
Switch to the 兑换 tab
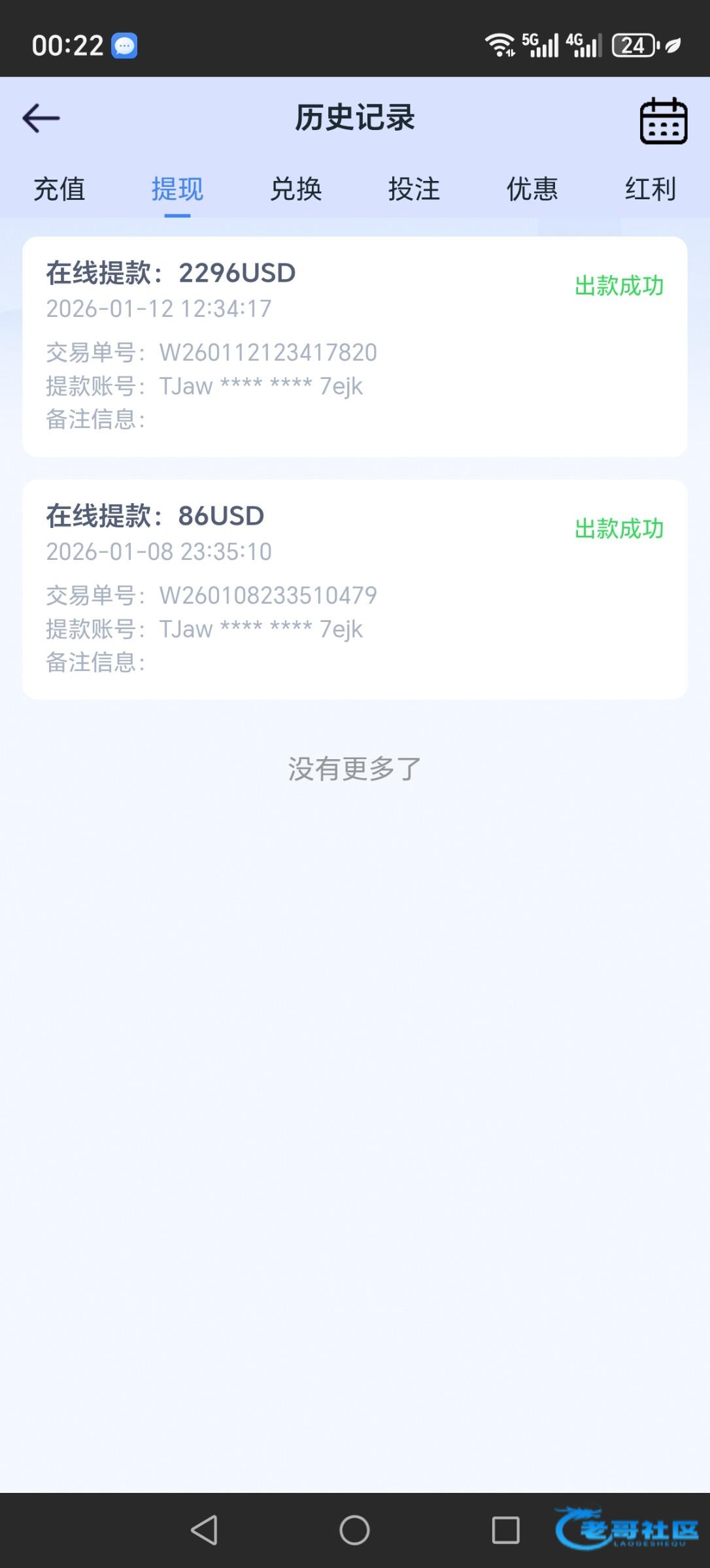[x=296, y=189]
